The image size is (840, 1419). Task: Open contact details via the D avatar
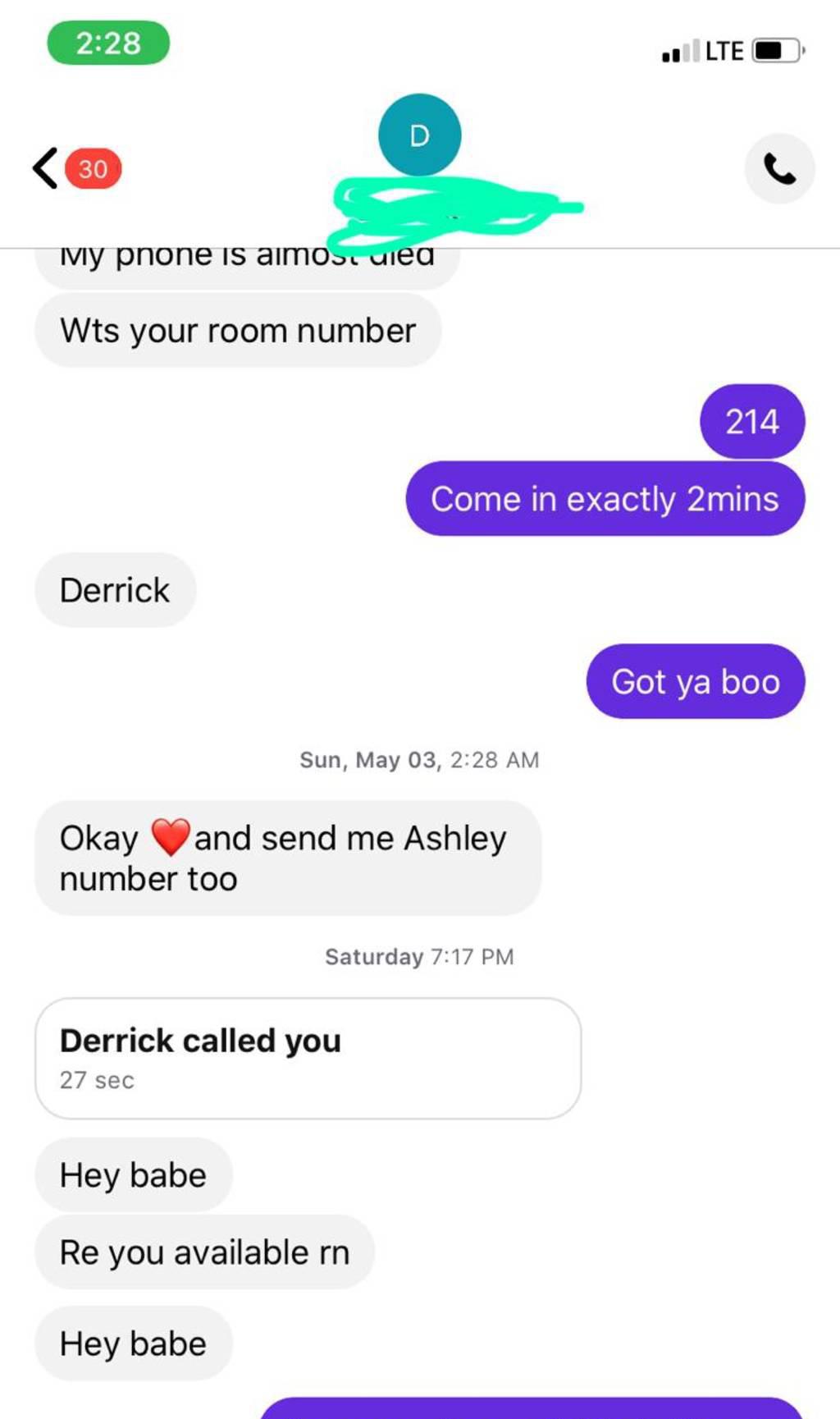pyautogui.click(x=419, y=135)
